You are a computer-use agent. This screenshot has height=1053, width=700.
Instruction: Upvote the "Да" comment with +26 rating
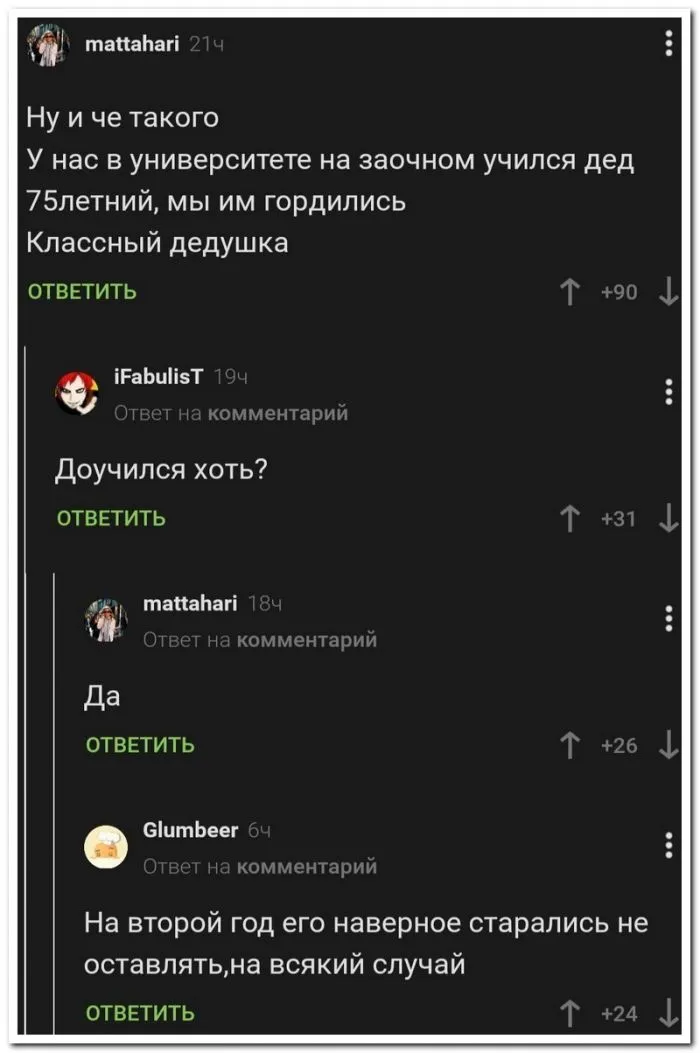(x=571, y=745)
